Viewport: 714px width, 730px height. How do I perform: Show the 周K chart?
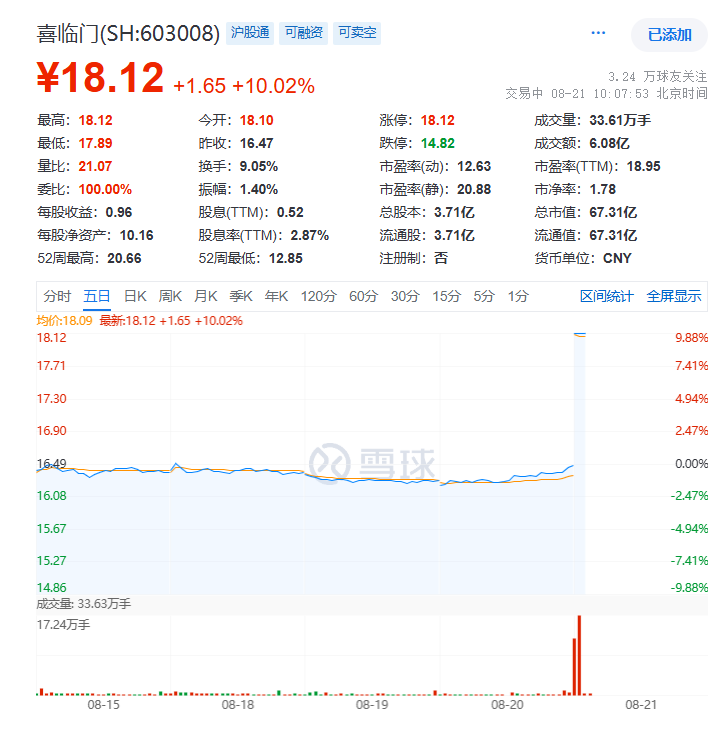tap(170, 296)
